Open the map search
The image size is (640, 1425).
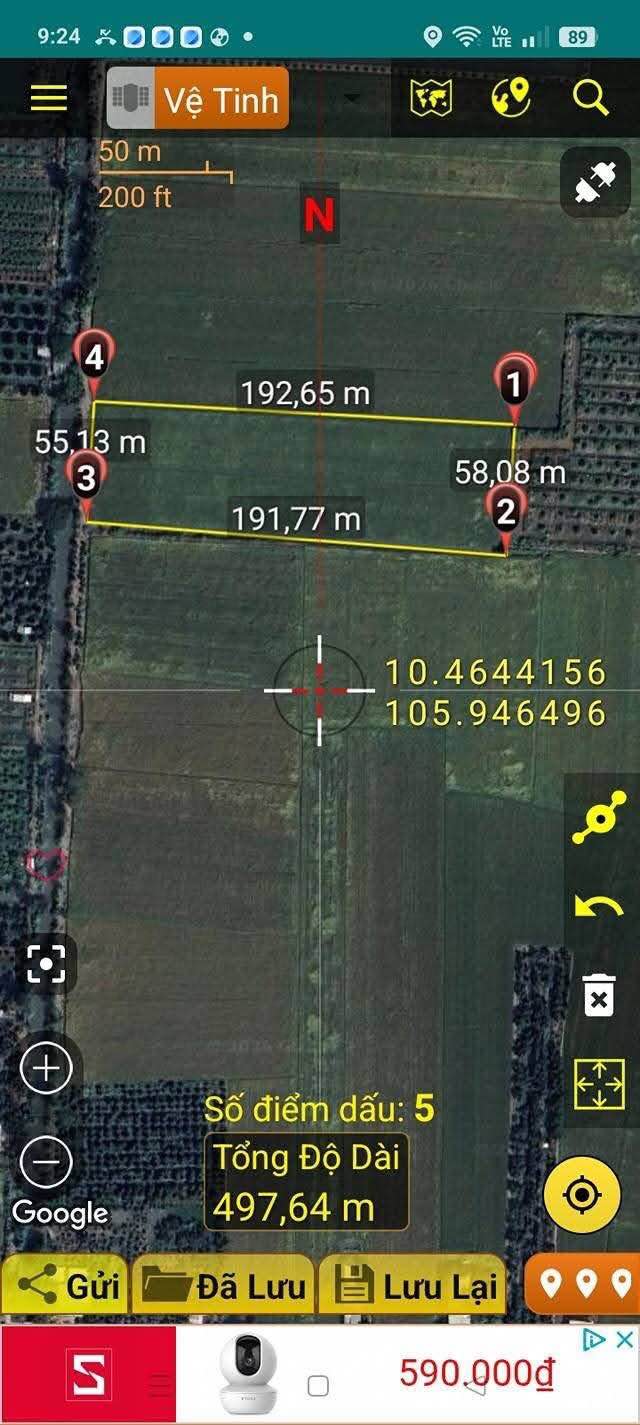[x=590, y=98]
